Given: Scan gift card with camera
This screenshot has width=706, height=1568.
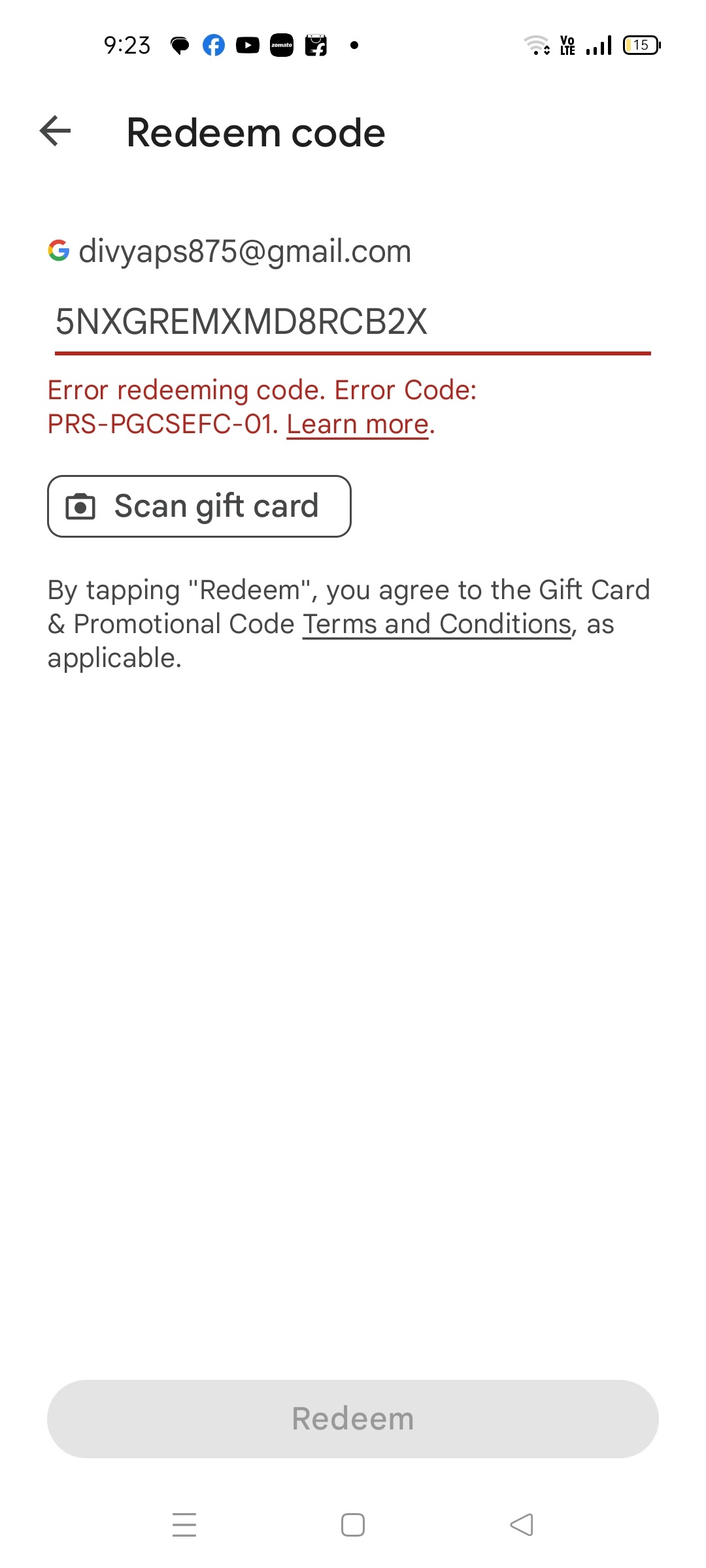Looking at the screenshot, I should click(199, 506).
